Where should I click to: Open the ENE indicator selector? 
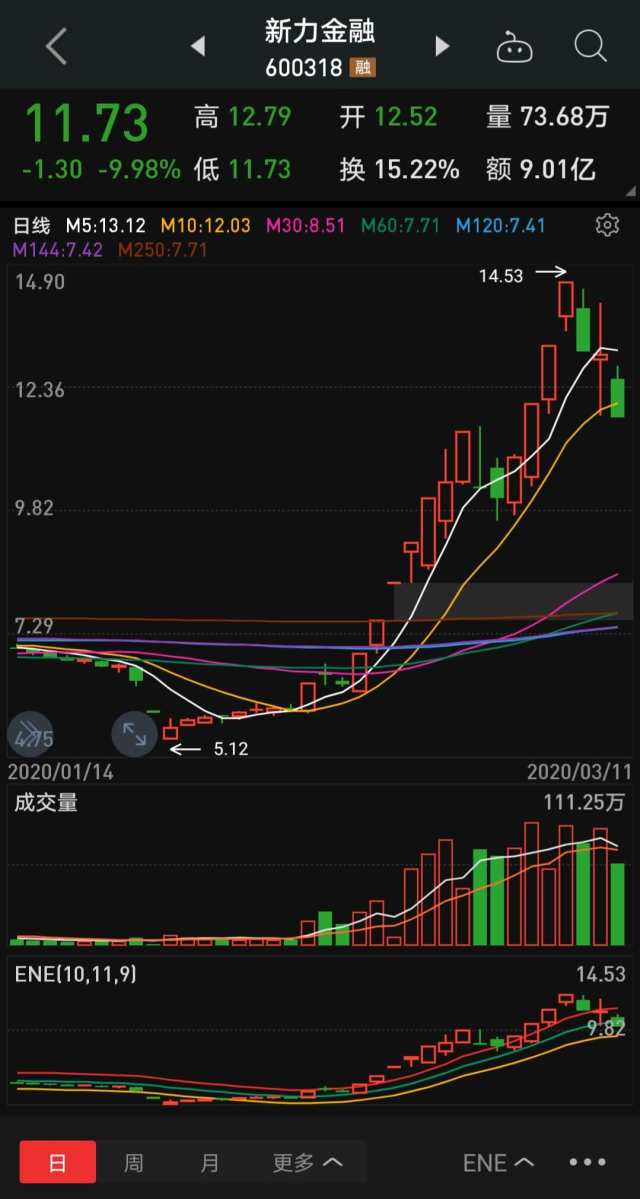click(498, 1162)
